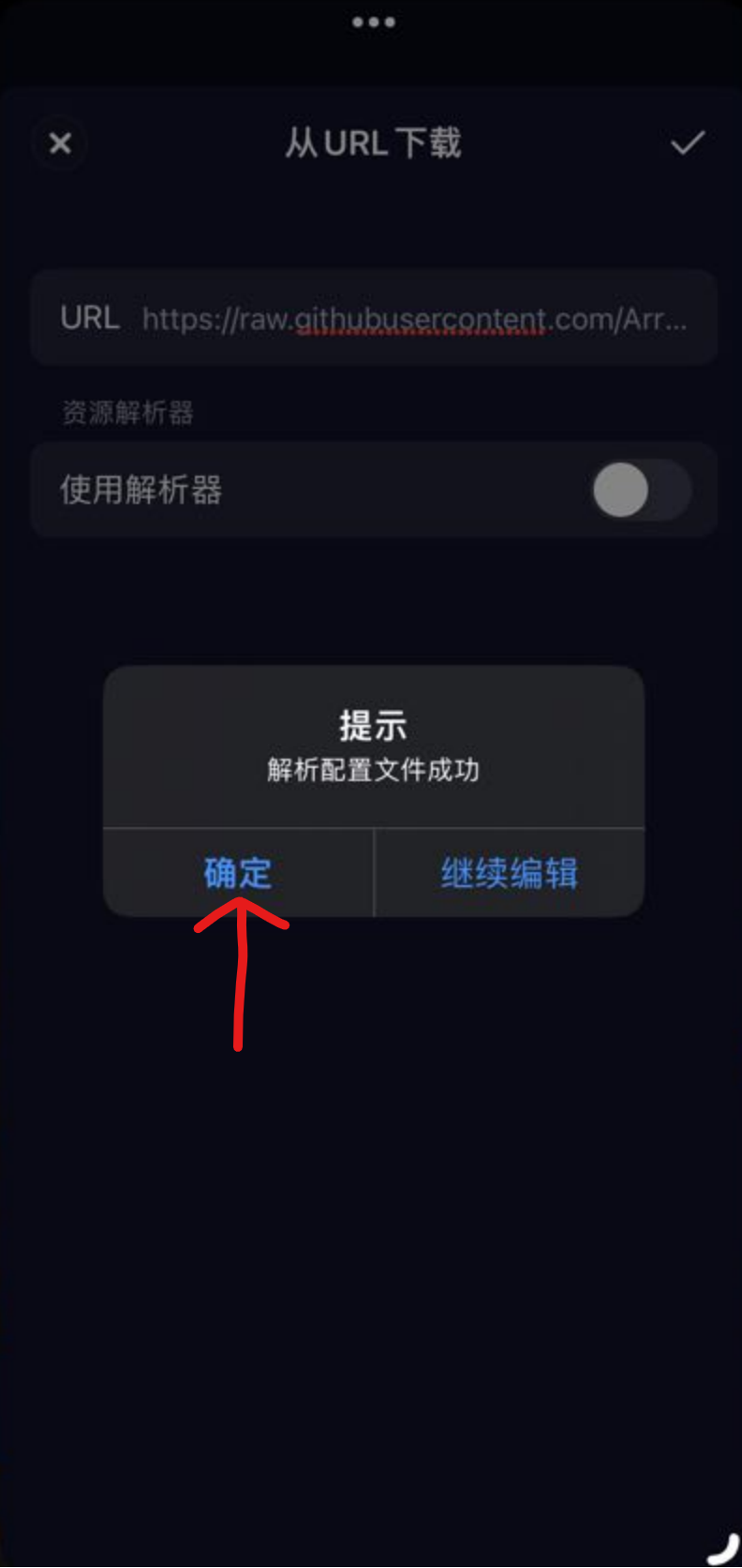This screenshot has width=742, height=1568.
Task: Confirm the dialog with 确定
Action: click(x=238, y=873)
